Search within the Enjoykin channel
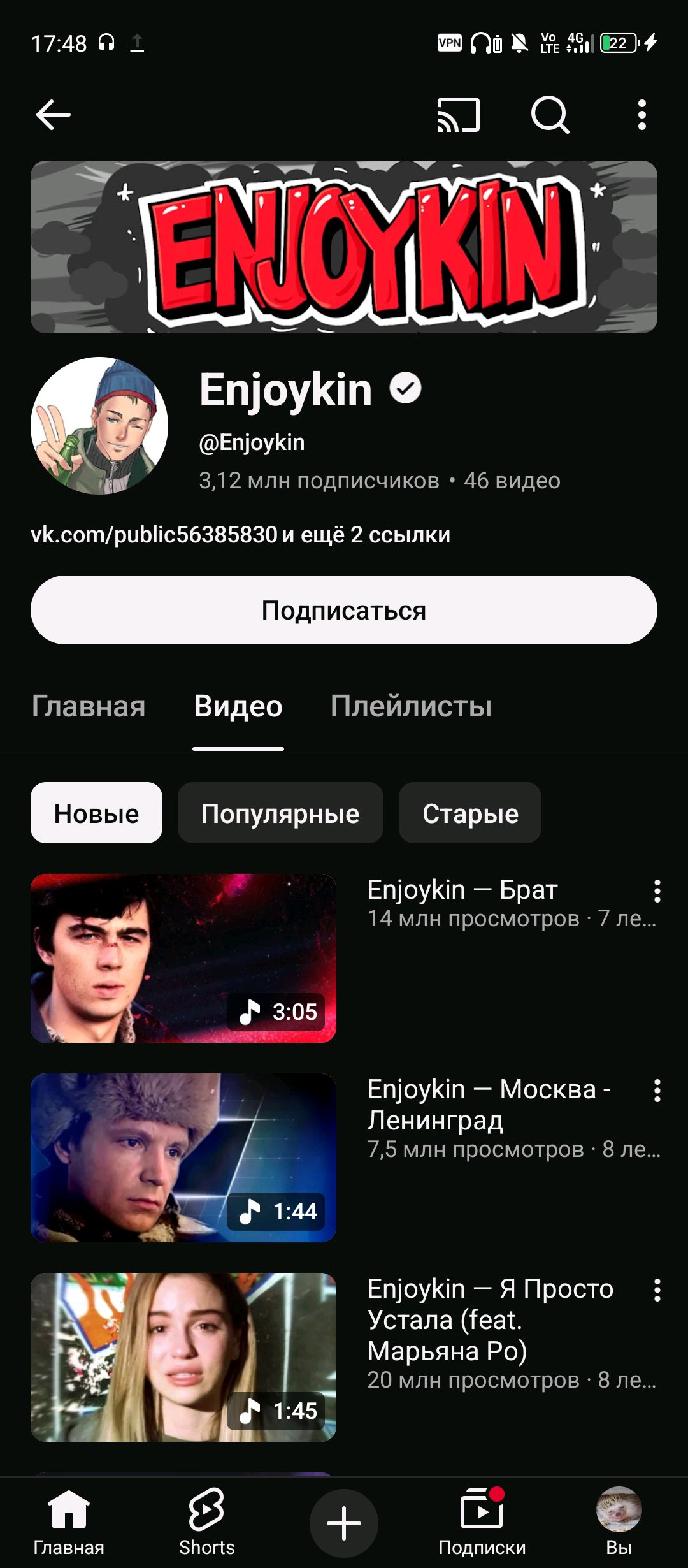 (550, 115)
